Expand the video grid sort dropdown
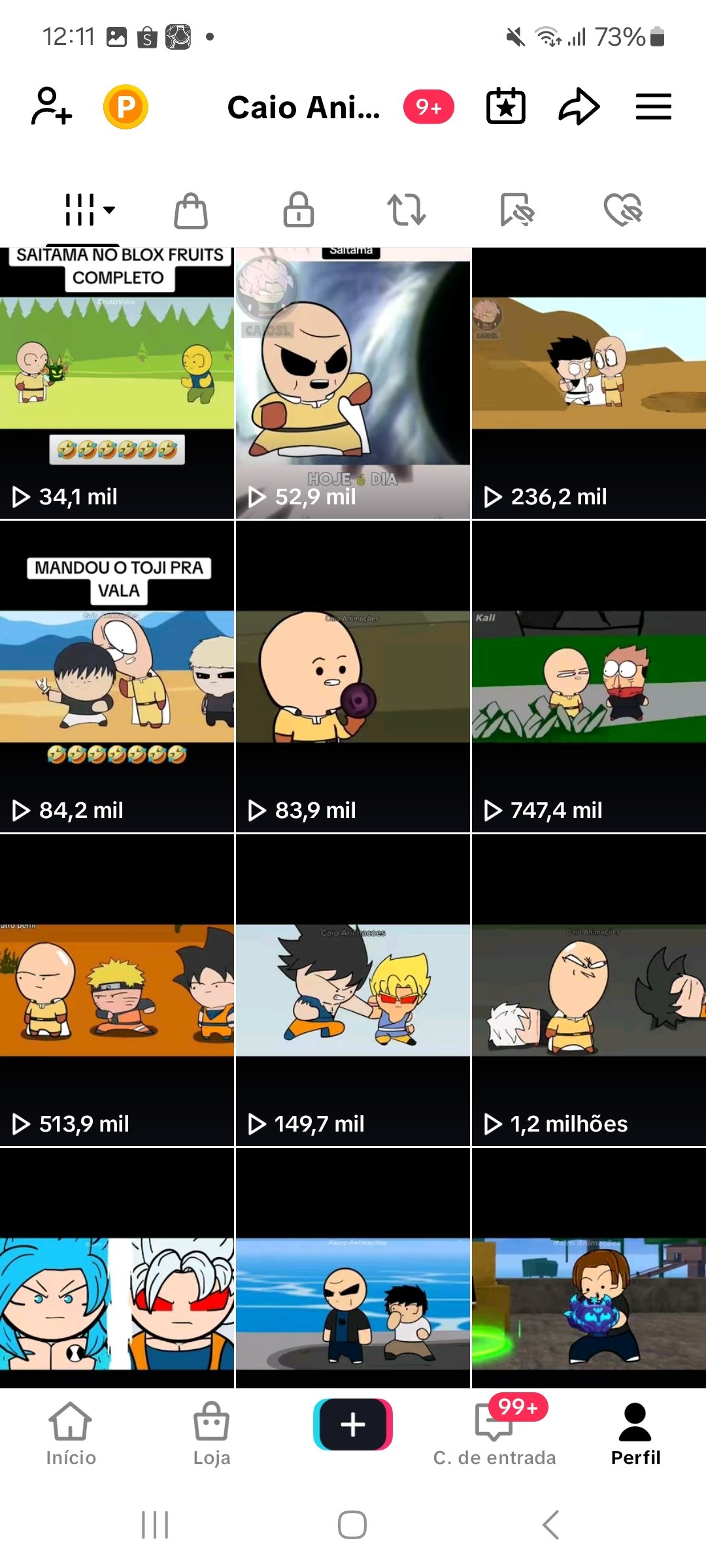The height and width of the screenshot is (1568, 706). [x=90, y=210]
